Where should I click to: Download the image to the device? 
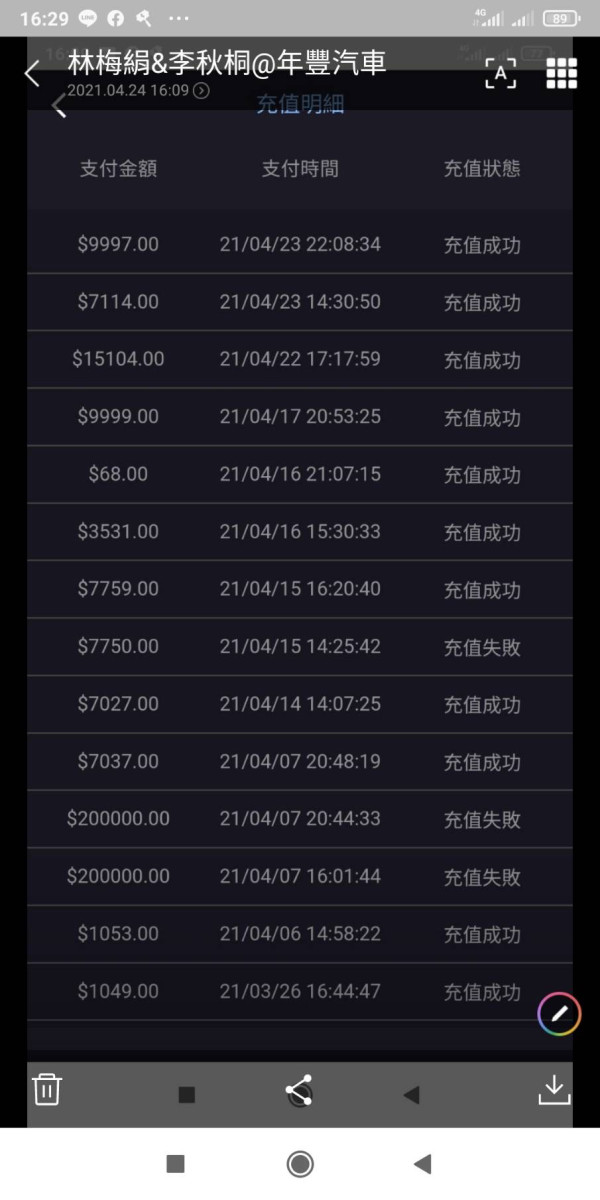(x=554, y=1089)
